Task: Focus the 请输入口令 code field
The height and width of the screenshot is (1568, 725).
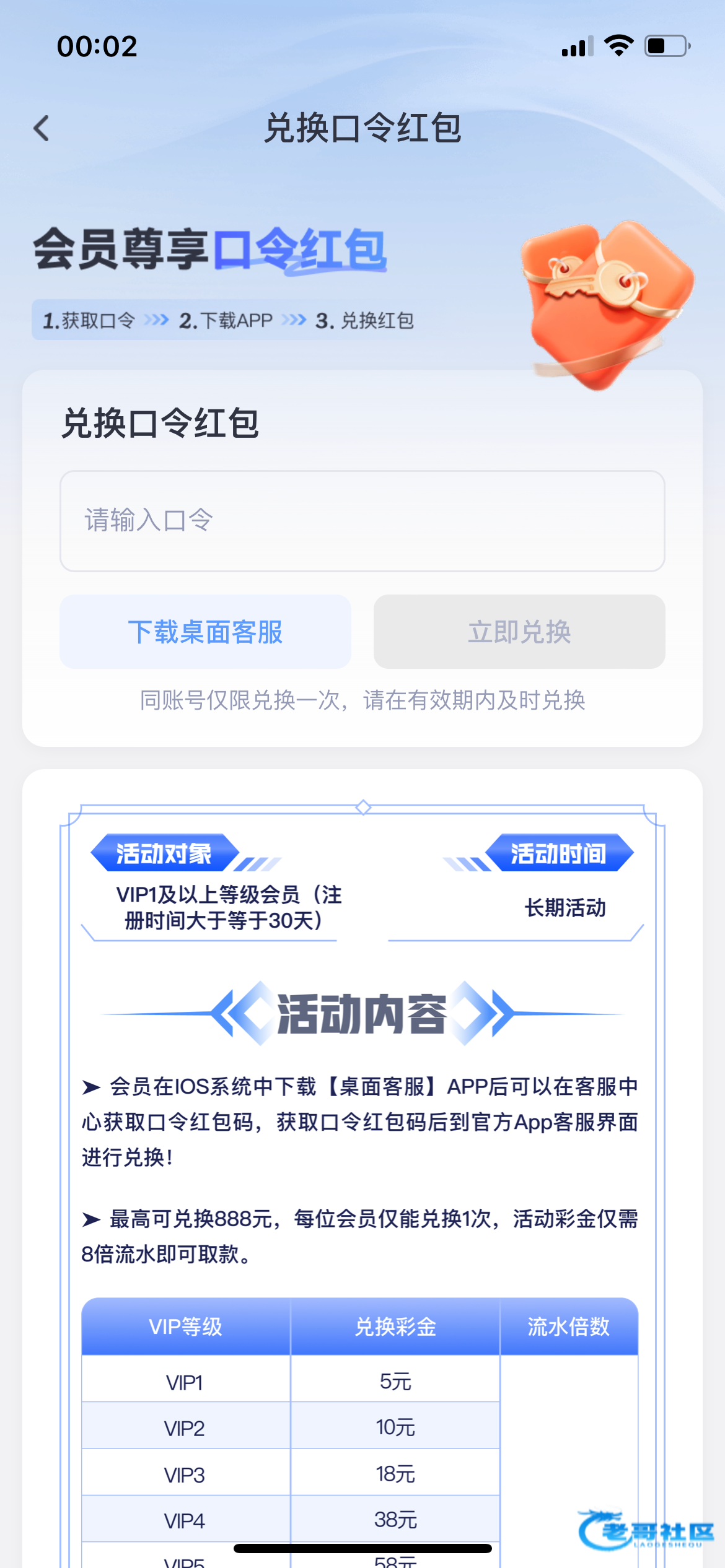Action: (362, 521)
